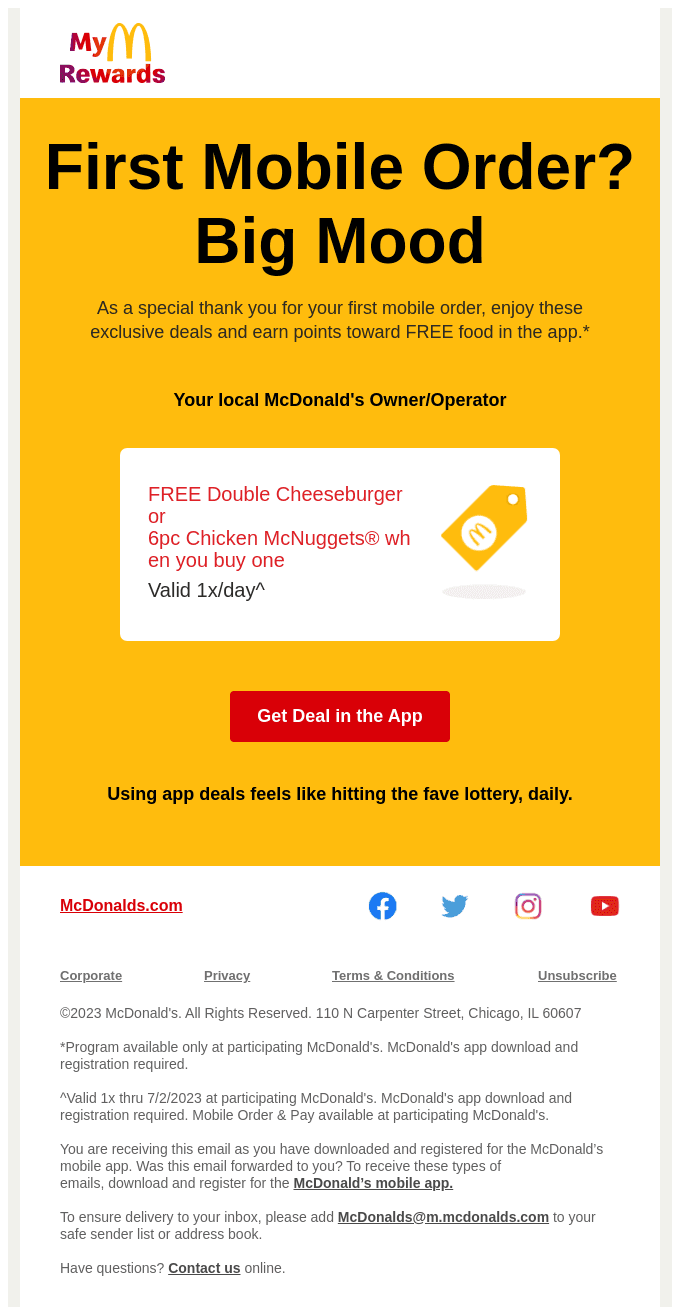The image size is (680, 1315).
Task: Open the McDonalds.com link
Action: click(121, 906)
